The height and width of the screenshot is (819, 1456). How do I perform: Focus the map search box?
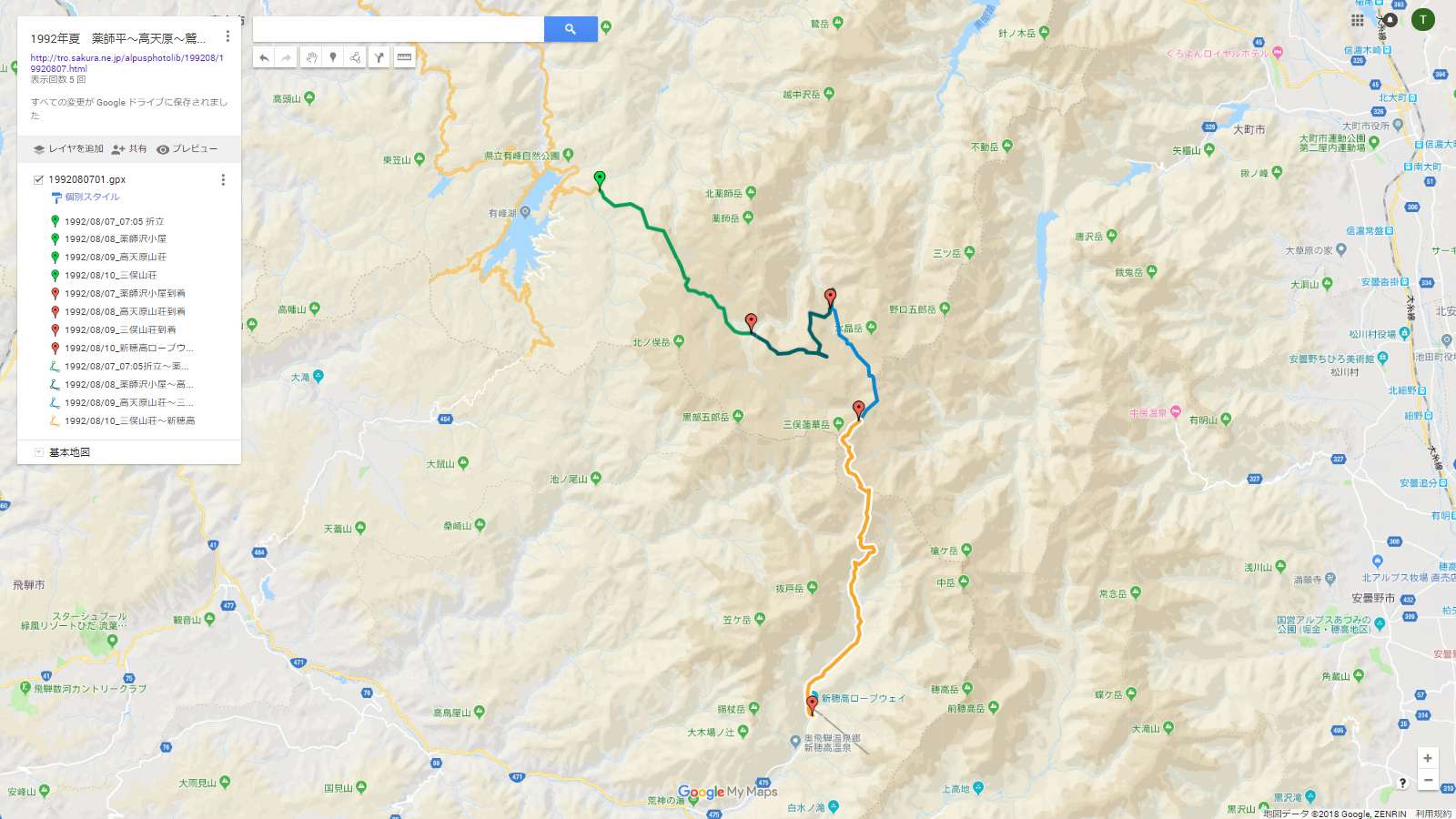[x=399, y=29]
